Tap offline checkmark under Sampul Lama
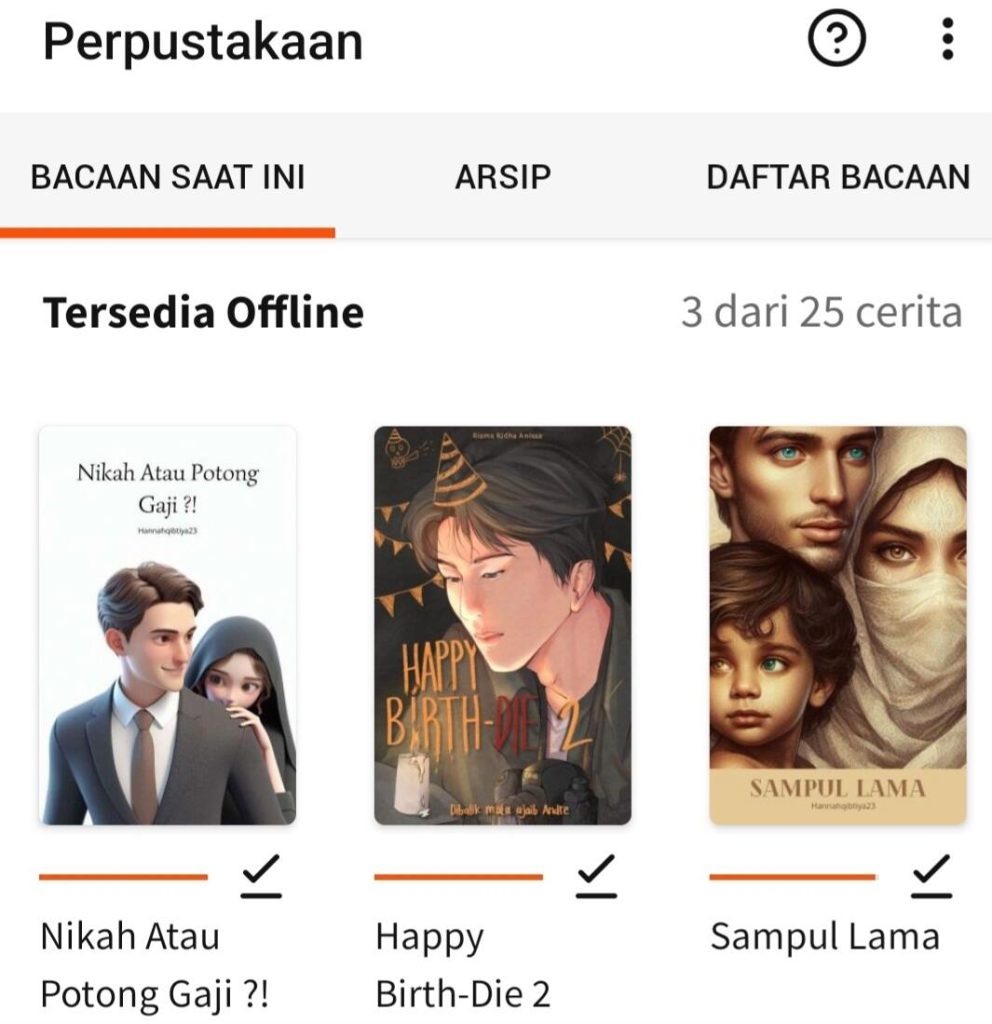This screenshot has height=1024, width=992. [x=931, y=876]
